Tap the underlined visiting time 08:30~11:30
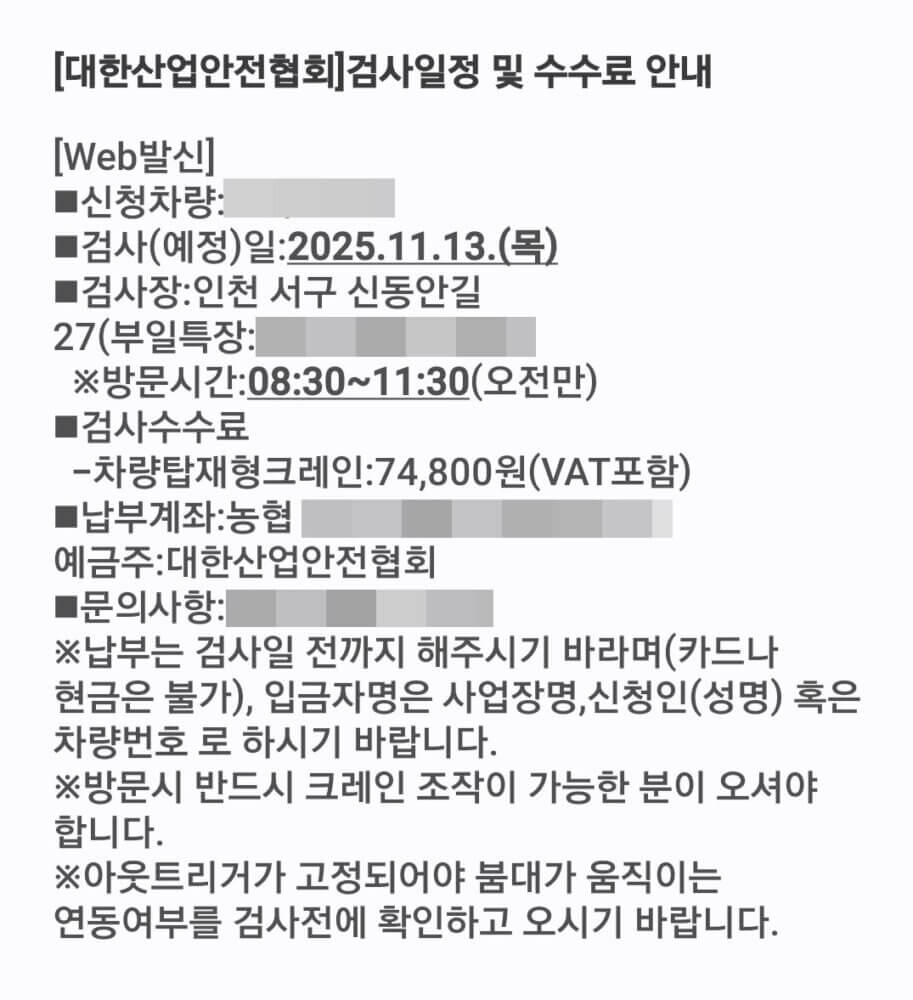This screenshot has width=913, height=1000. click(358, 382)
